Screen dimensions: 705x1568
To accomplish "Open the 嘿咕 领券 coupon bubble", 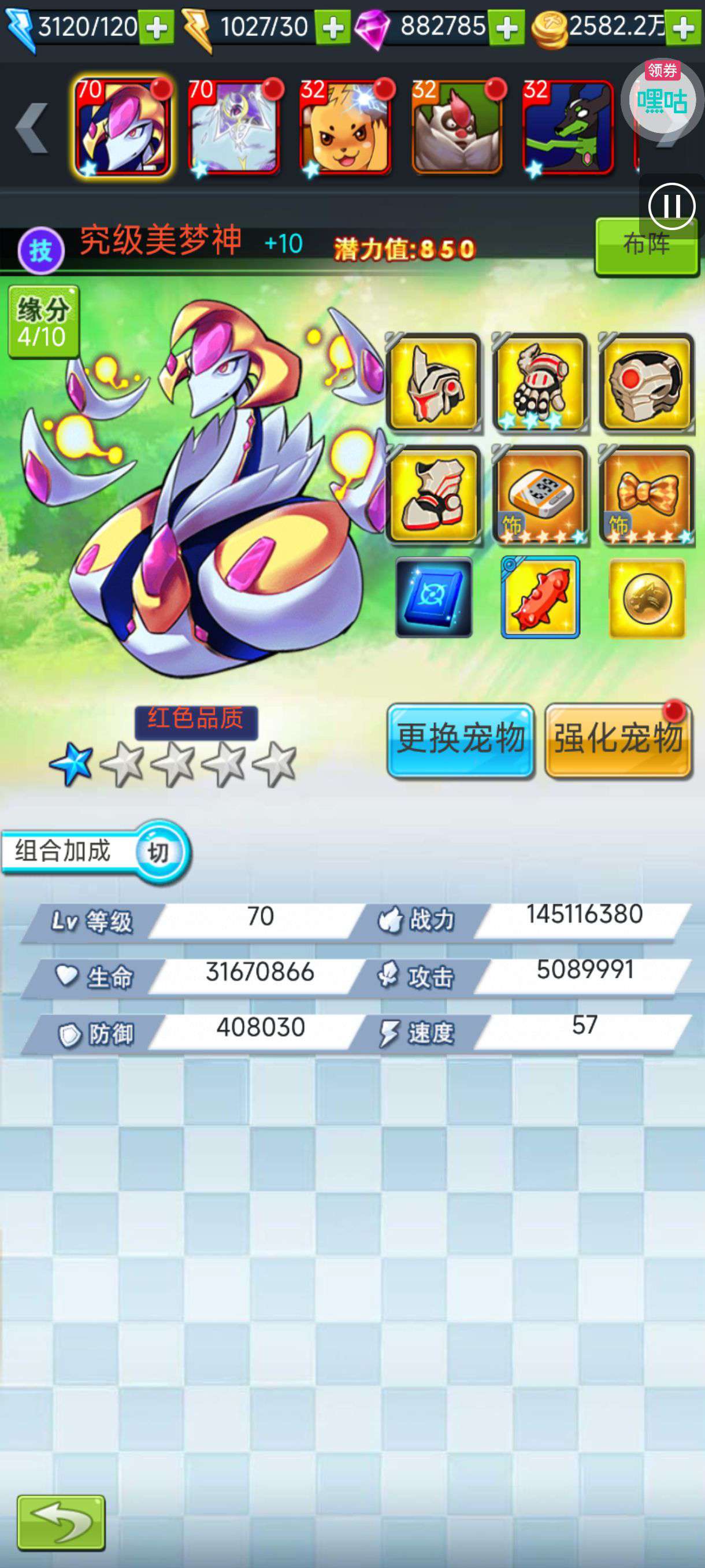I will click(x=662, y=97).
